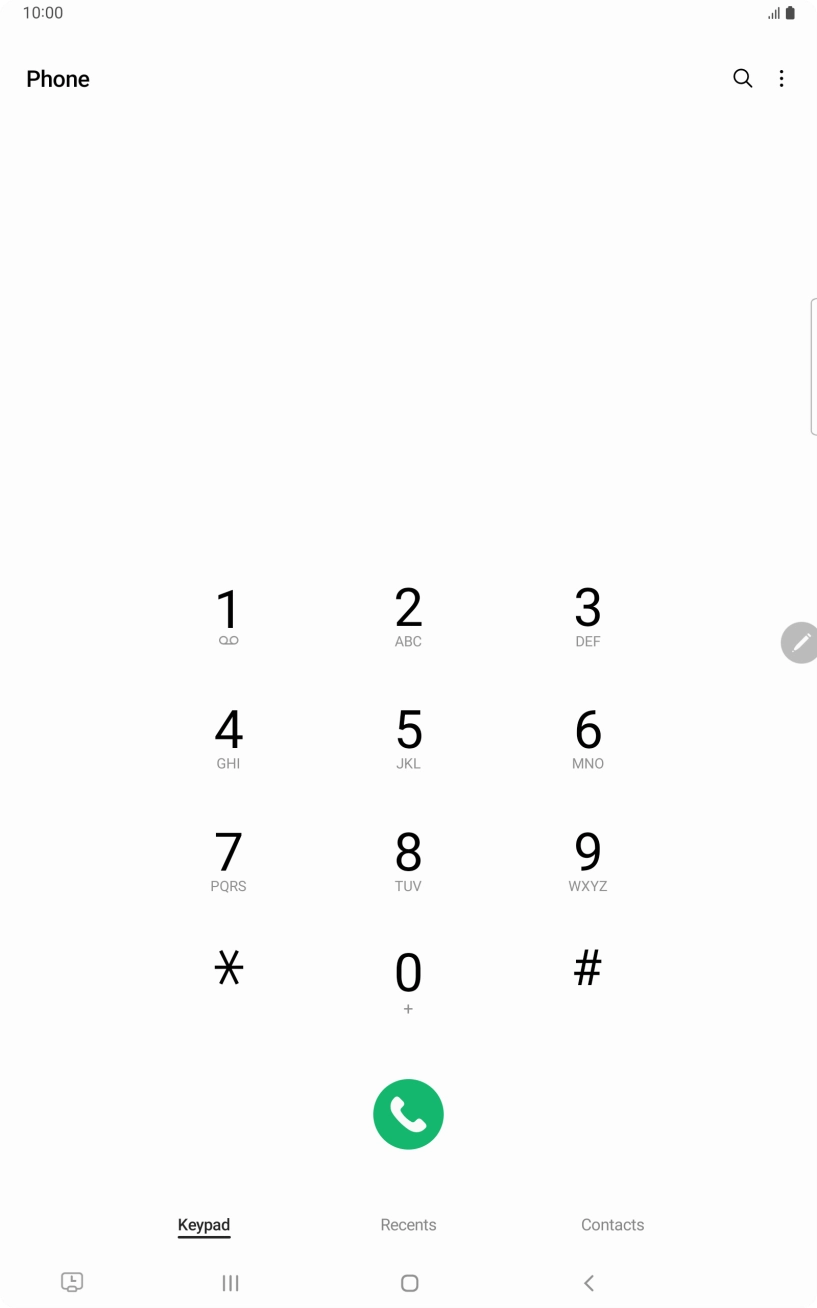Dial the number 7 on the keypad

229,857
